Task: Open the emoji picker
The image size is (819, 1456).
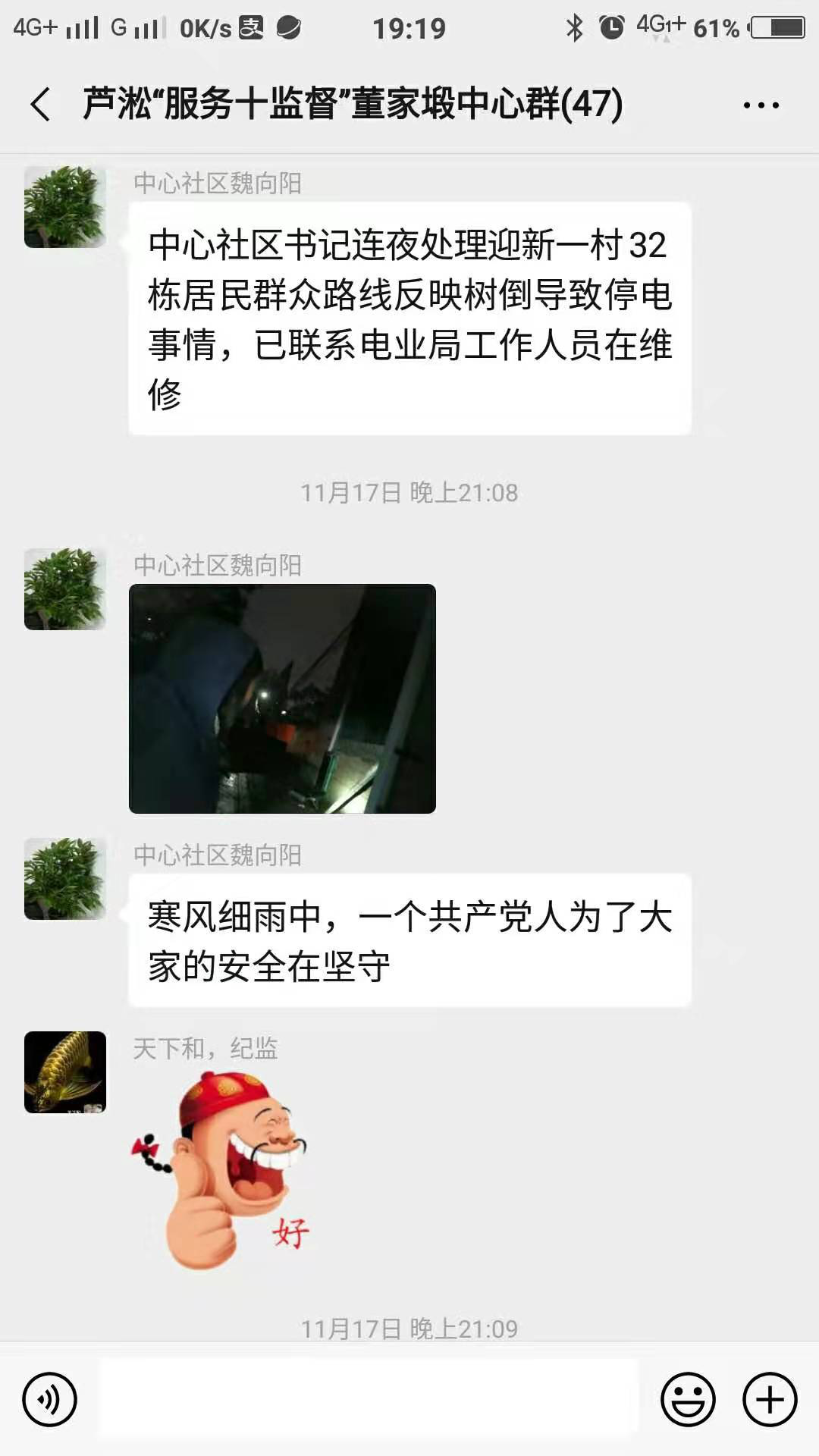Action: [x=688, y=1399]
